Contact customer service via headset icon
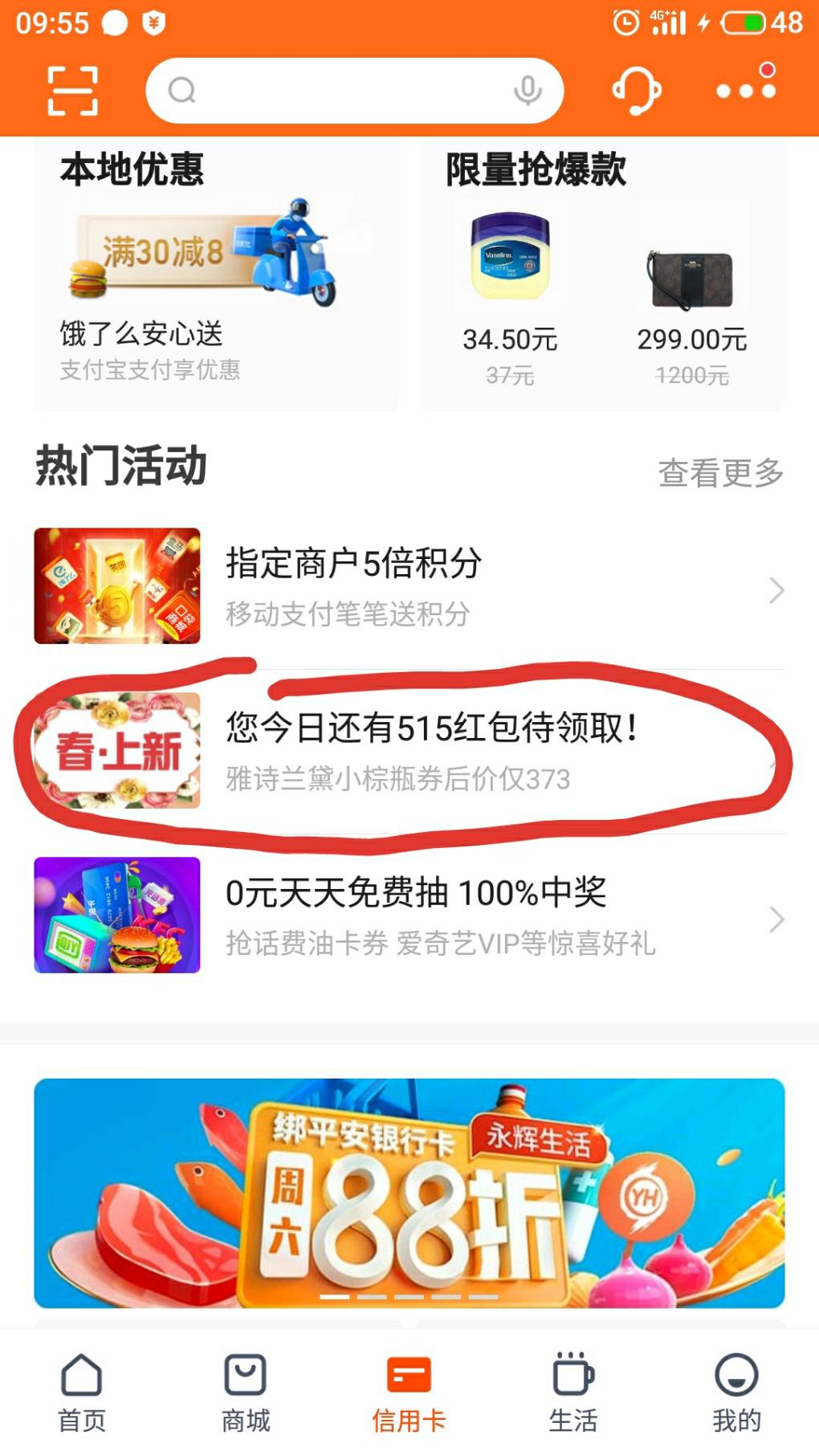Image resolution: width=819 pixels, height=1456 pixels. pyautogui.click(x=636, y=91)
